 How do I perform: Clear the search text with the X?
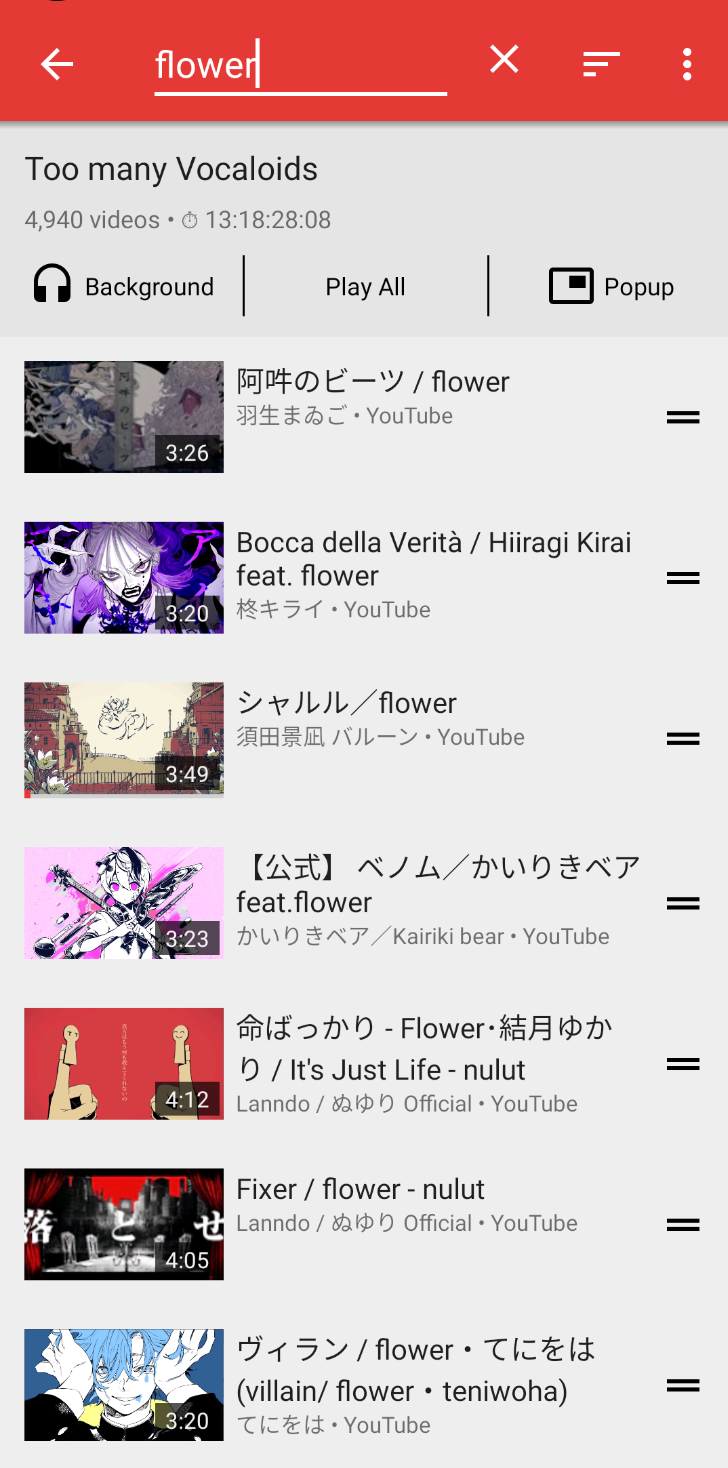(504, 61)
